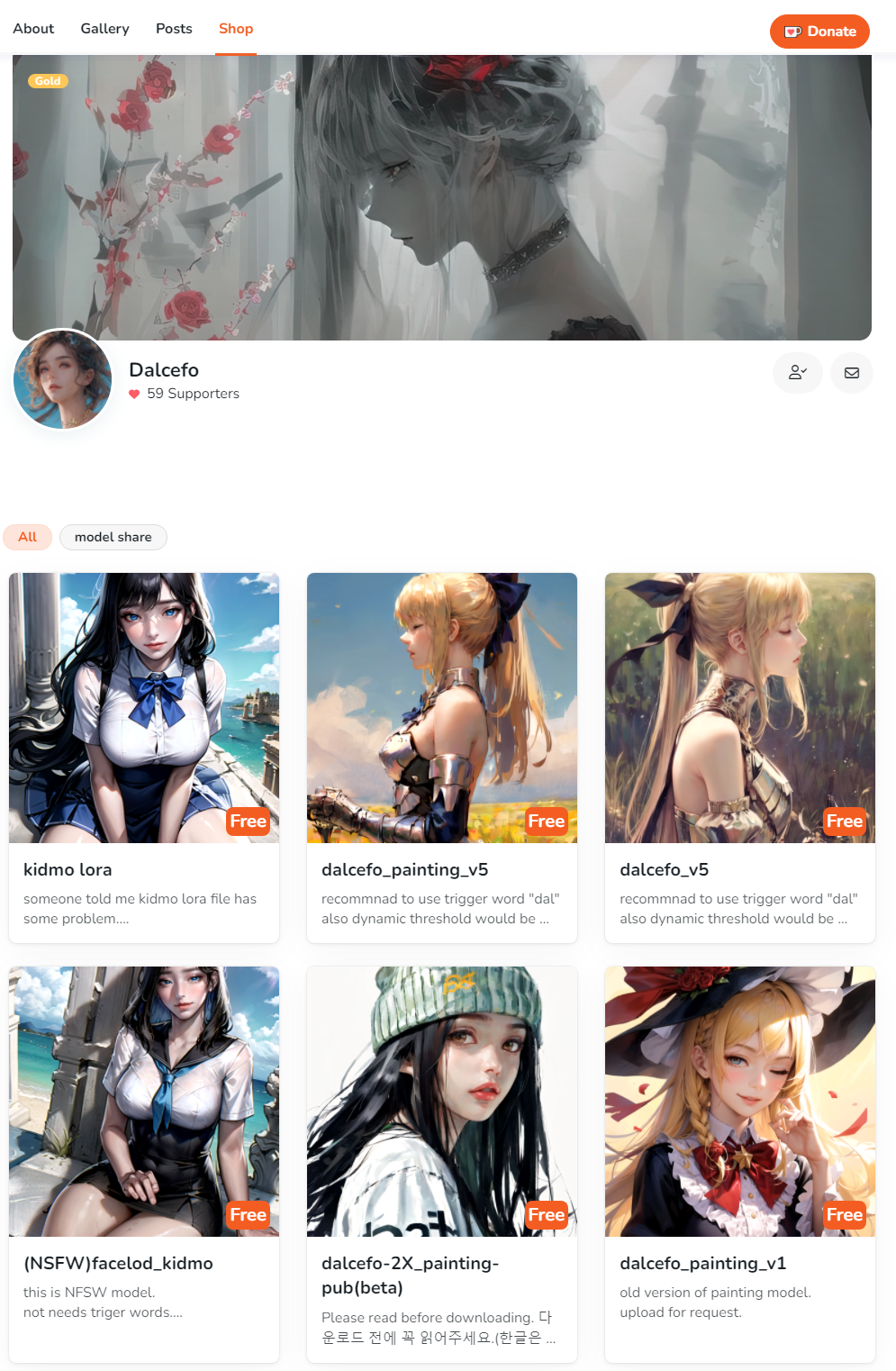Tap the Donate button
896x1371 pixels.
[819, 32]
